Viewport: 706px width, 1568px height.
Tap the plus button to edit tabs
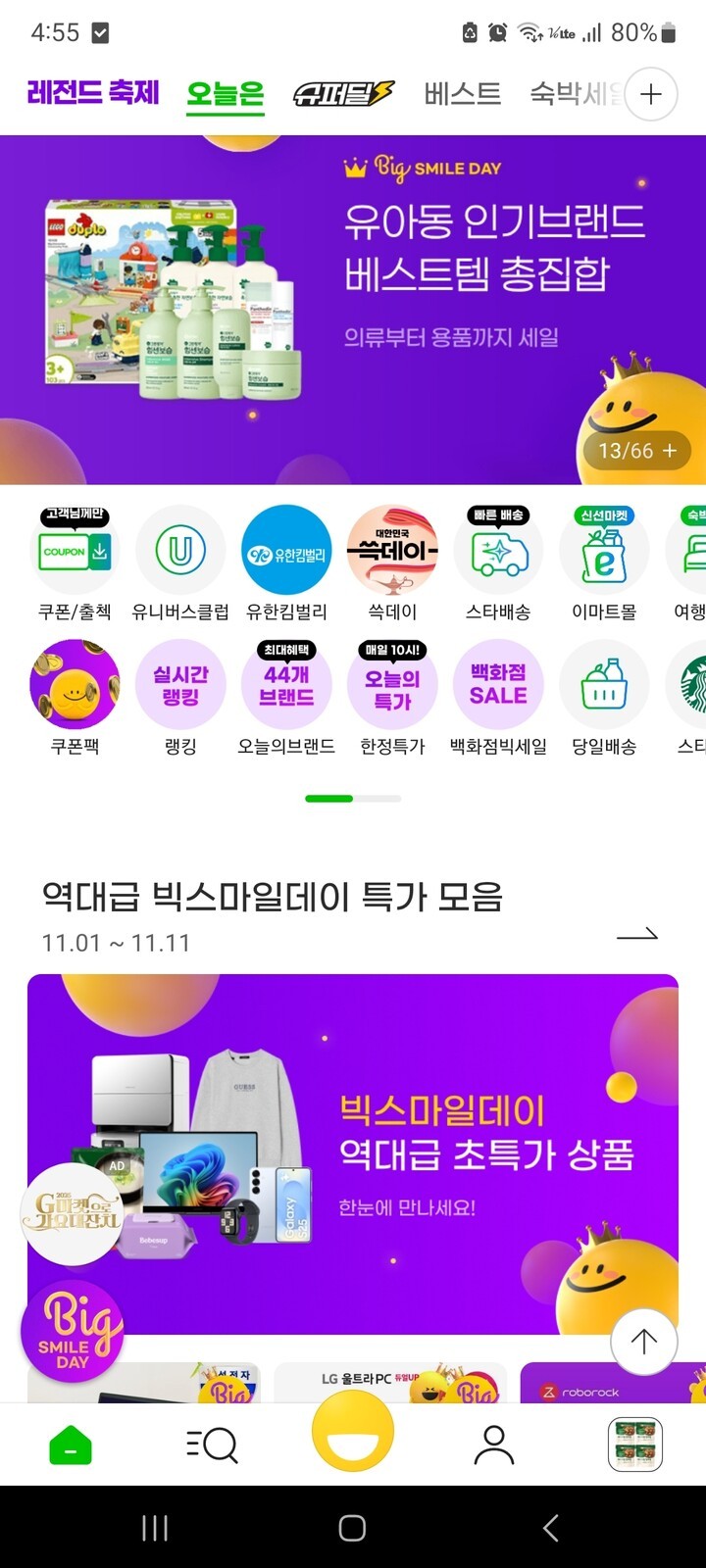click(651, 94)
